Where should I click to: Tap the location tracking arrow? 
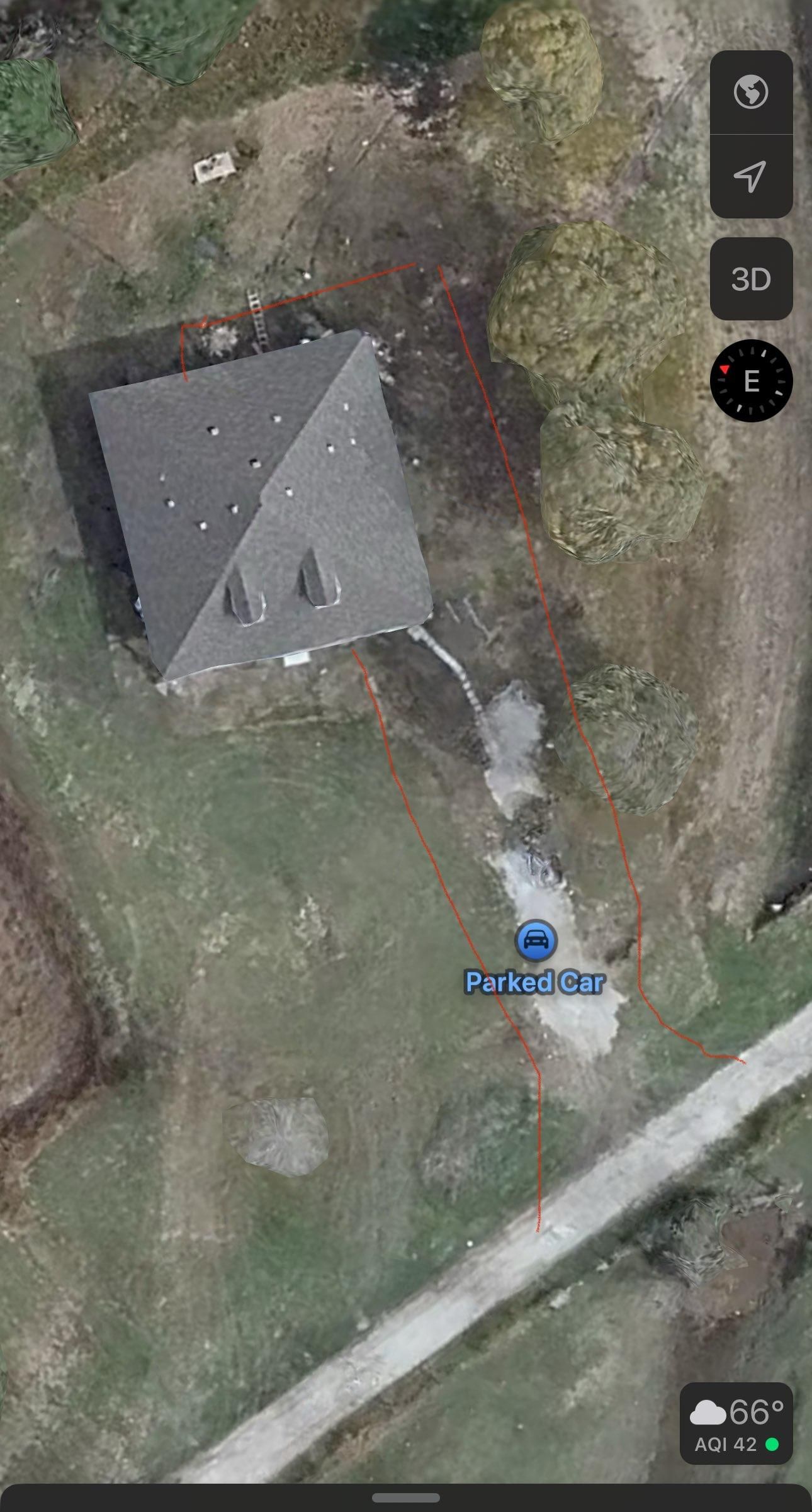(x=750, y=176)
